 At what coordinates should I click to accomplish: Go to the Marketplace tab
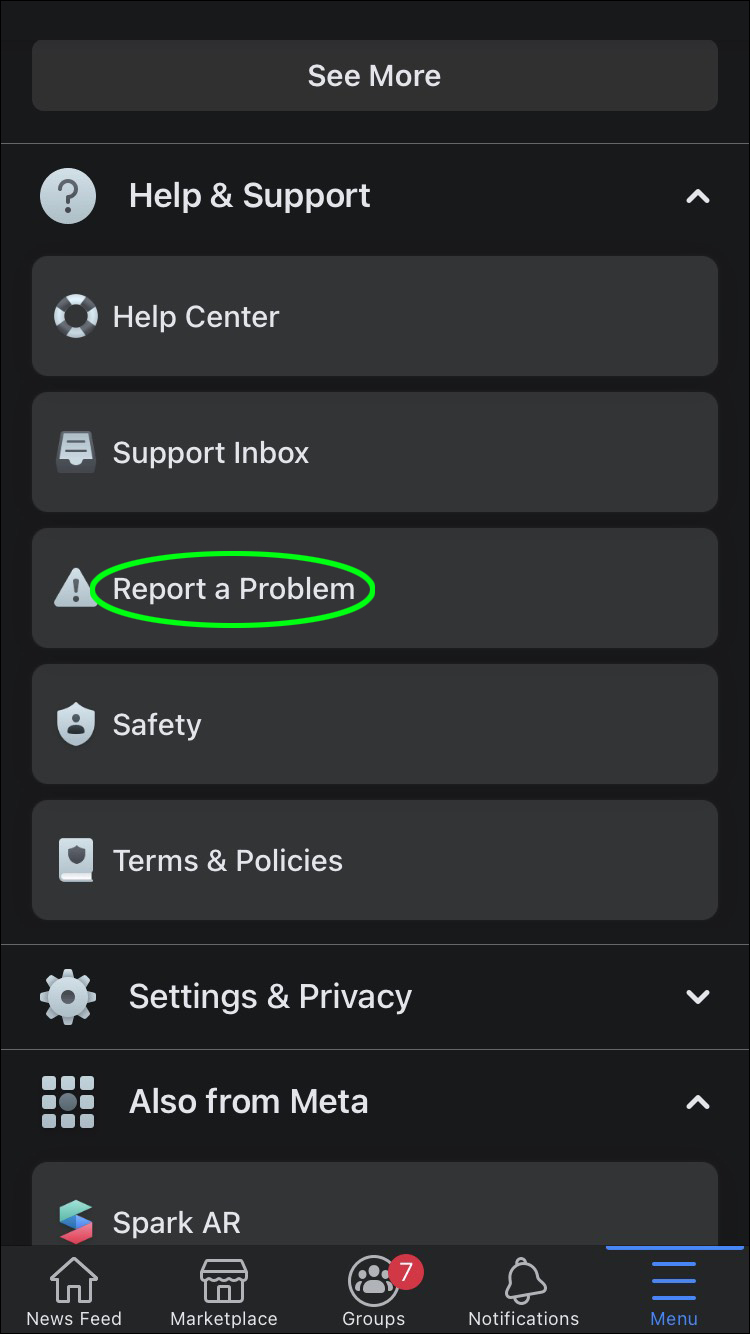coord(224,1292)
